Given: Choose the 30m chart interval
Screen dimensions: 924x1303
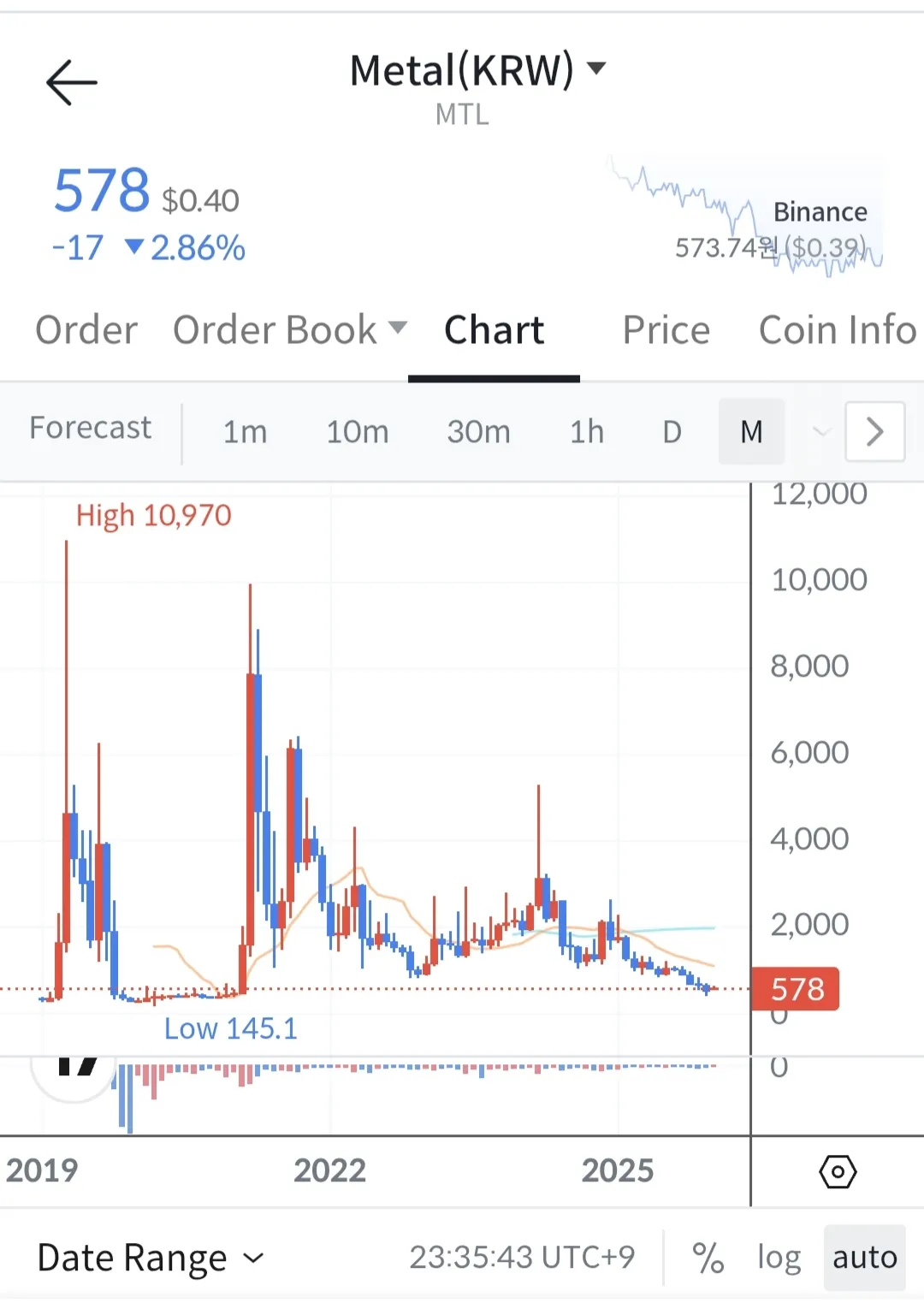Looking at the screenshot, I should click(478, 432).
